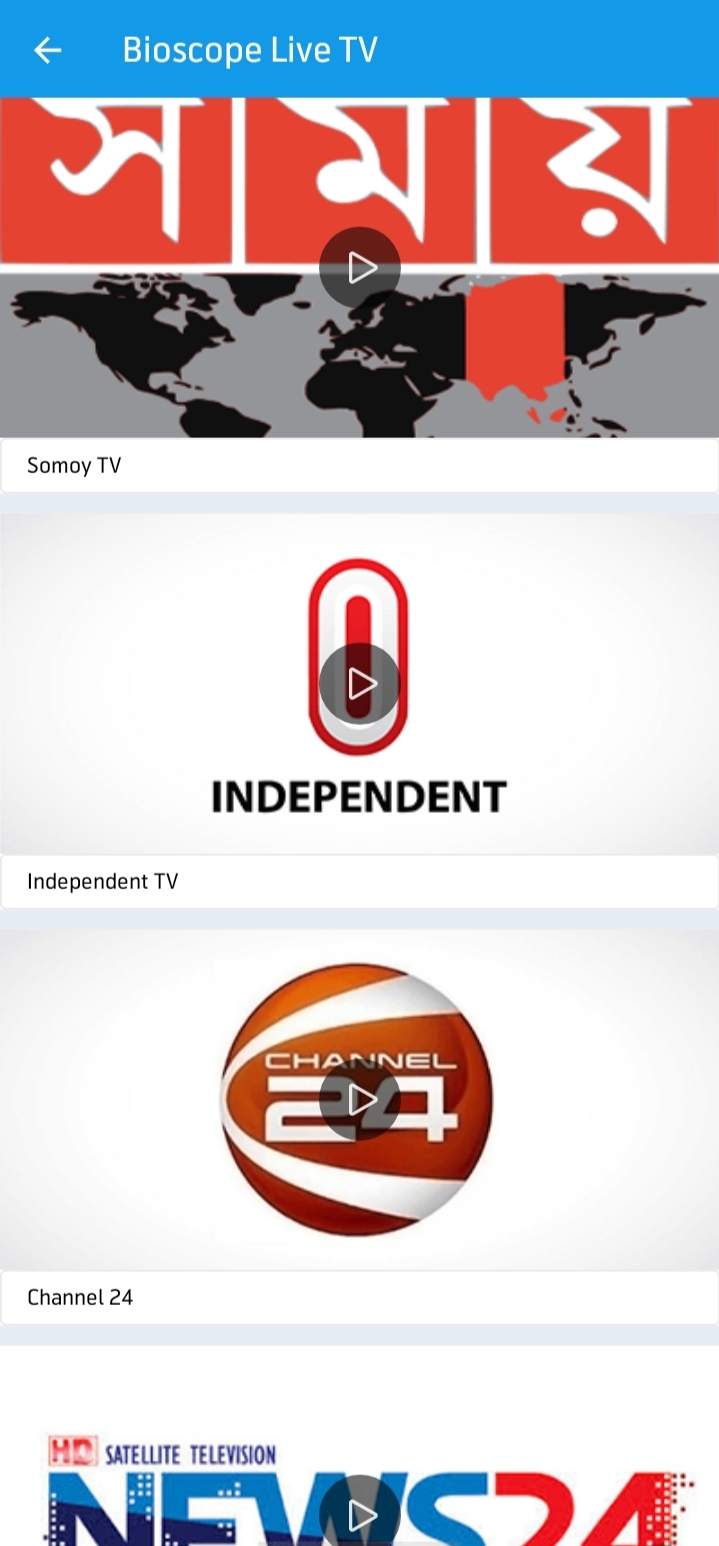Open the Somoy TV title row

(x=360, y=465)
